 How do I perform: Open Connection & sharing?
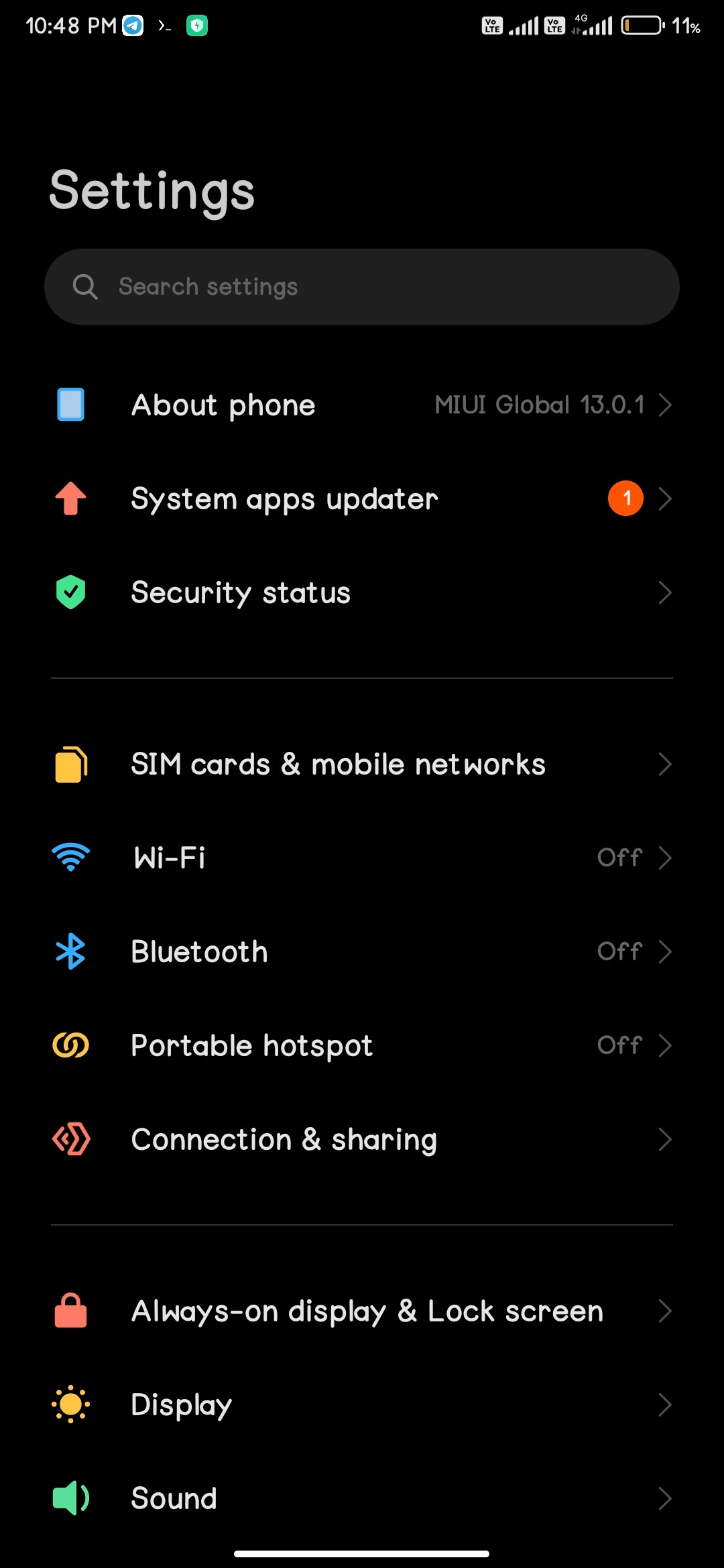362,1139
